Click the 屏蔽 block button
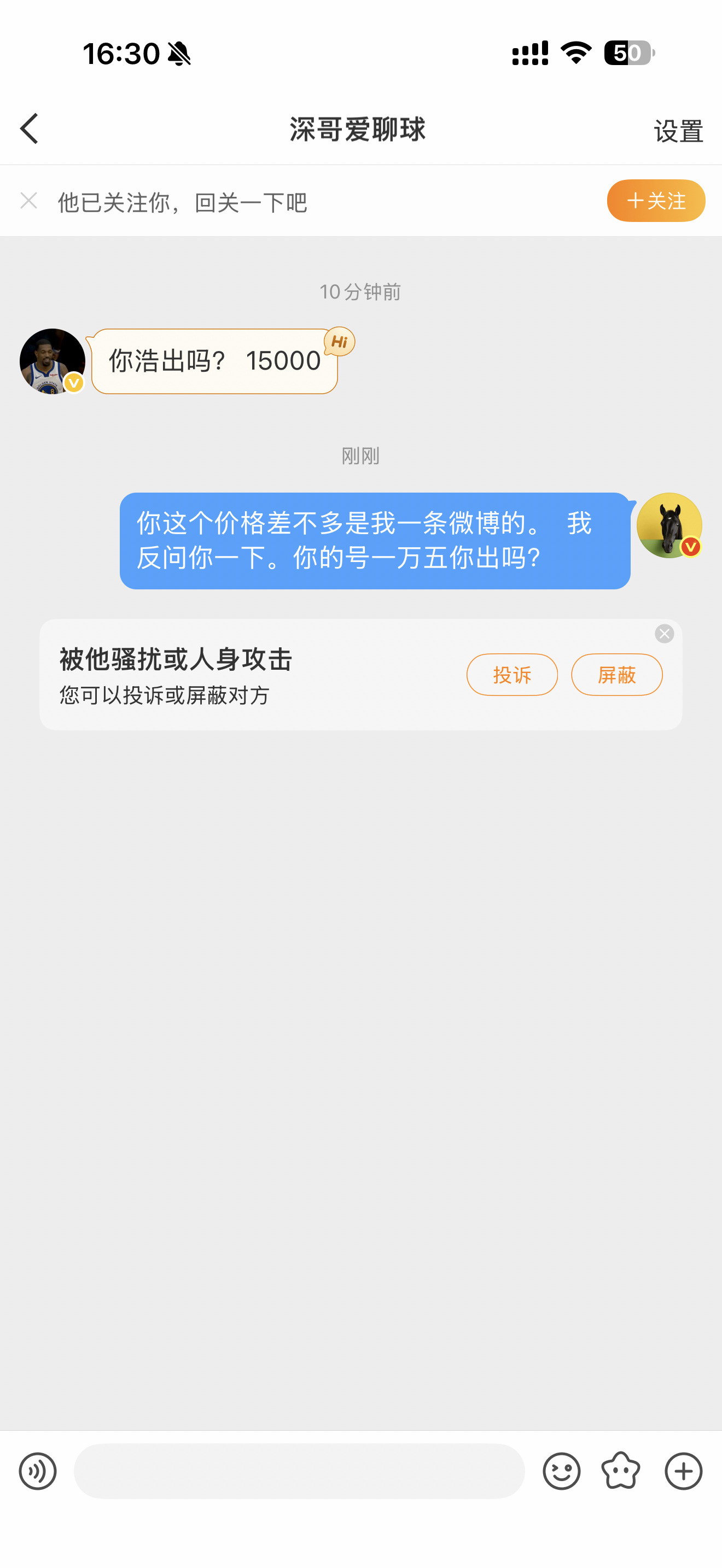Viewport: 722px width, 1568px height. tap(616, 675)
